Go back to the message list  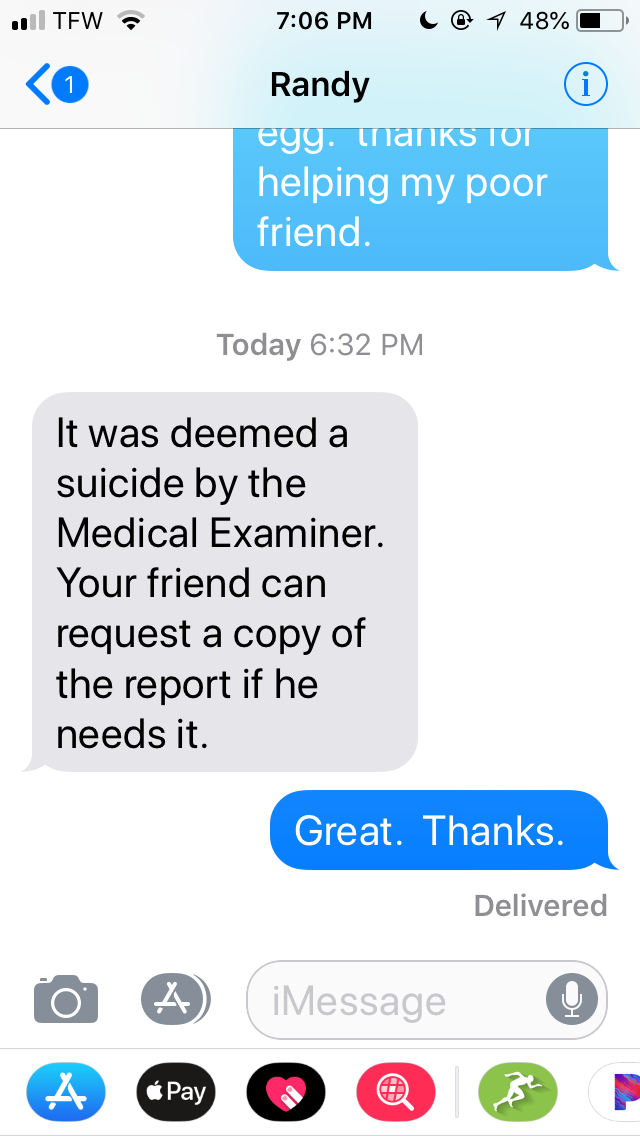pos(55,86)
